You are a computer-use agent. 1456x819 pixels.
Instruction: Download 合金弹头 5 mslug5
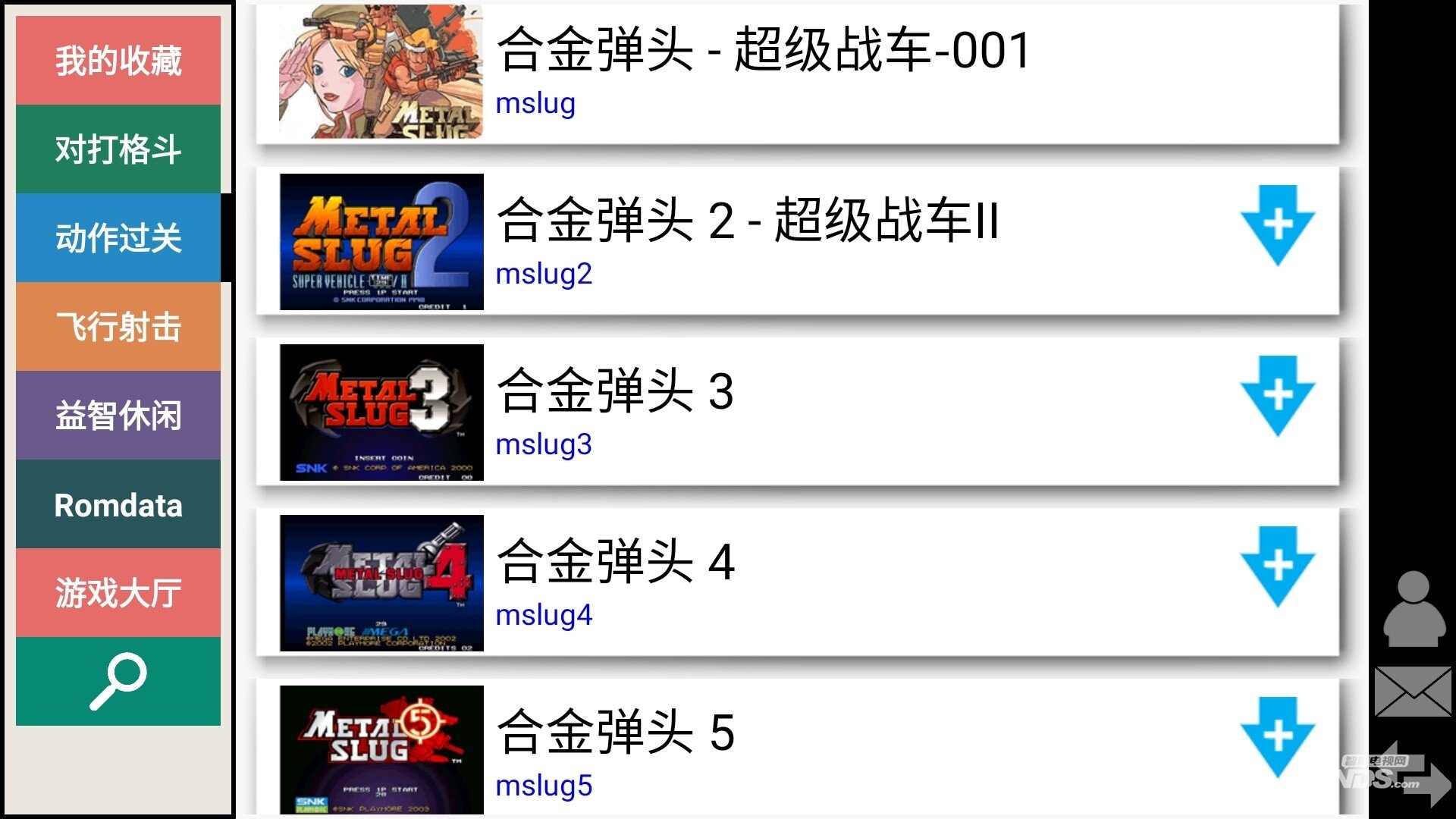(x=1278, y=738)
